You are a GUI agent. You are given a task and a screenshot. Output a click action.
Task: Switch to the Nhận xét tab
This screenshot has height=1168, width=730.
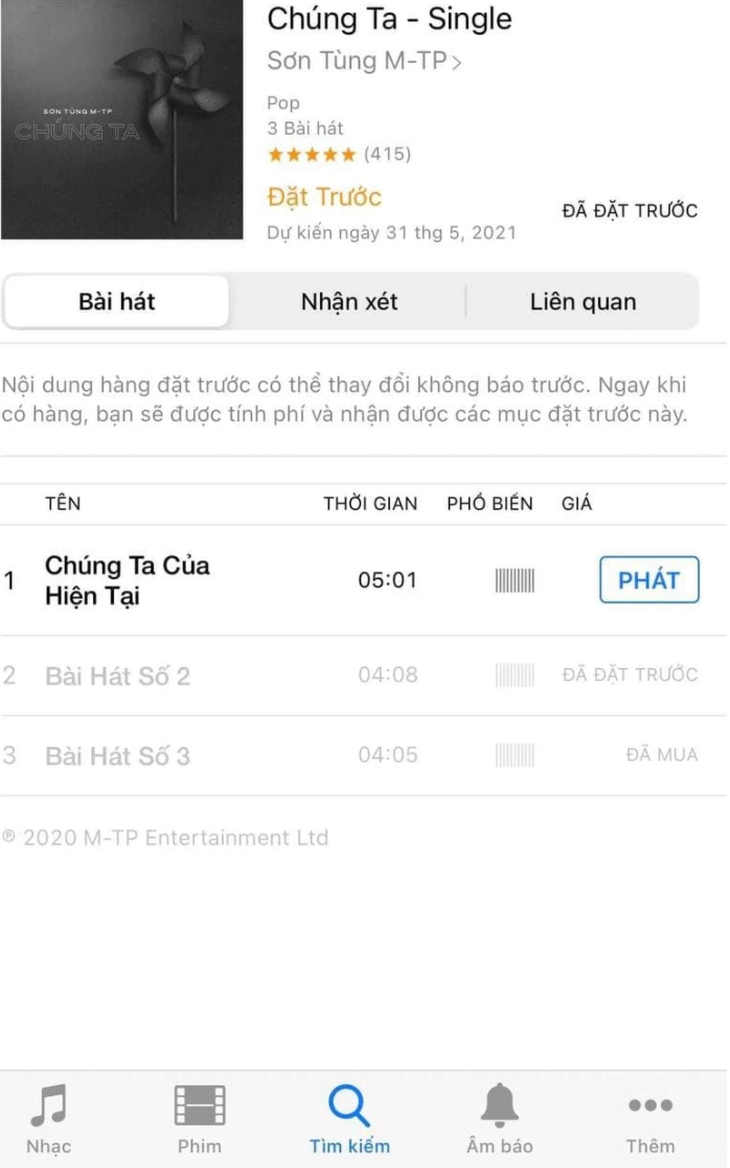pos(349,302)
